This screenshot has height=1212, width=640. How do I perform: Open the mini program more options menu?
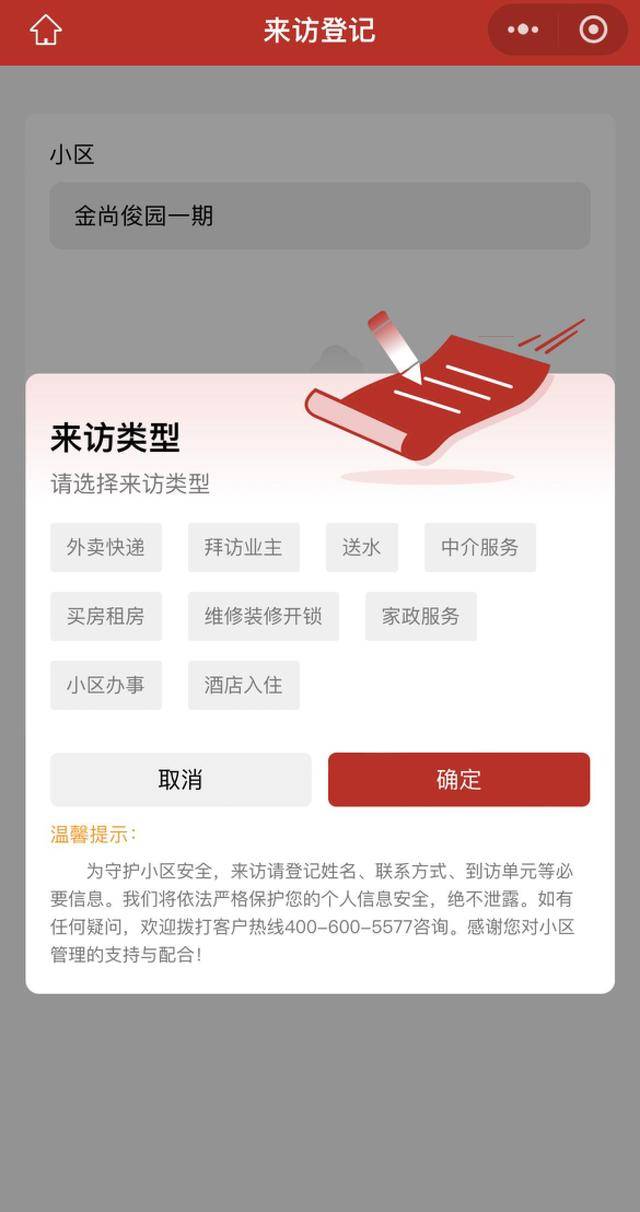point(523,30)
